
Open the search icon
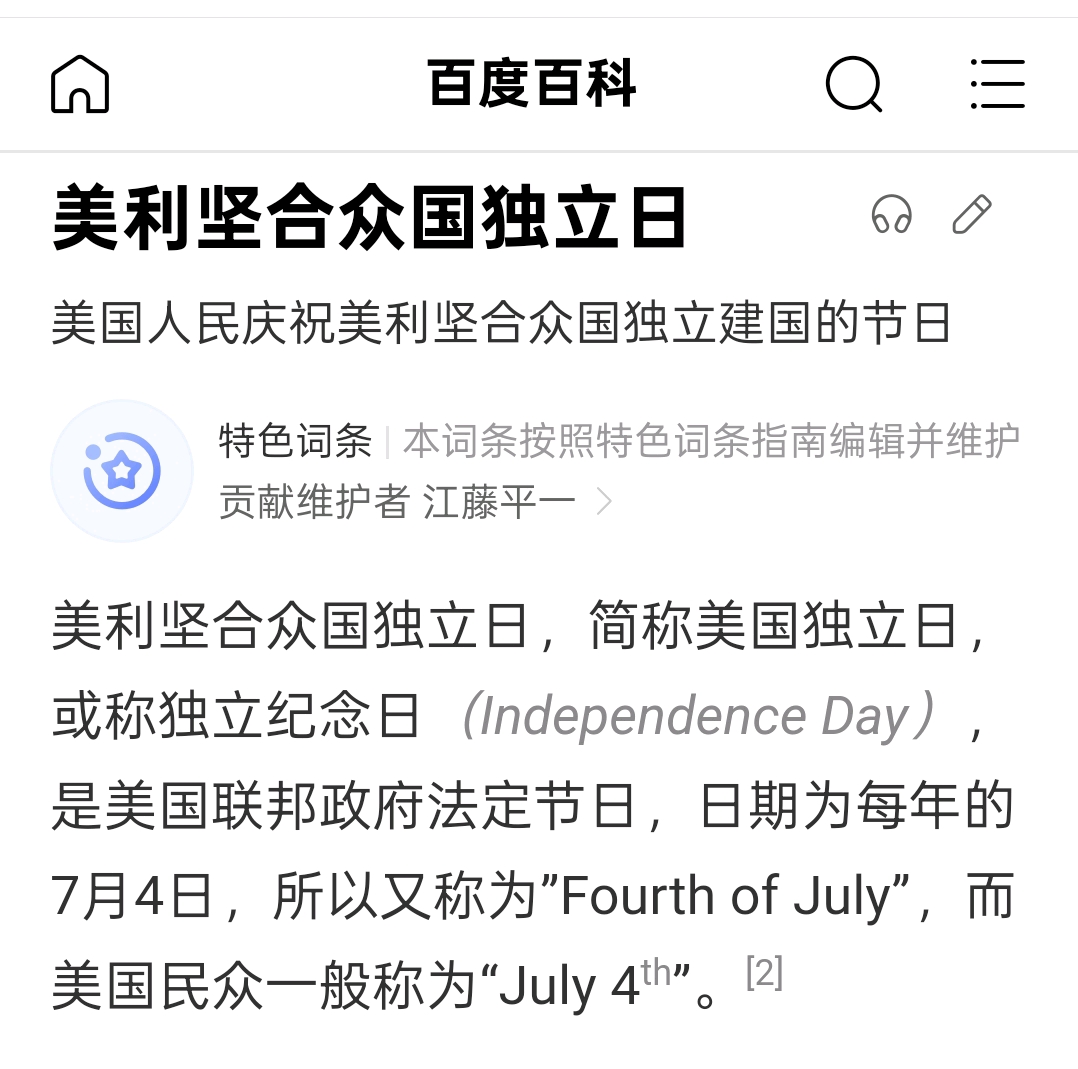click(853, 84)
